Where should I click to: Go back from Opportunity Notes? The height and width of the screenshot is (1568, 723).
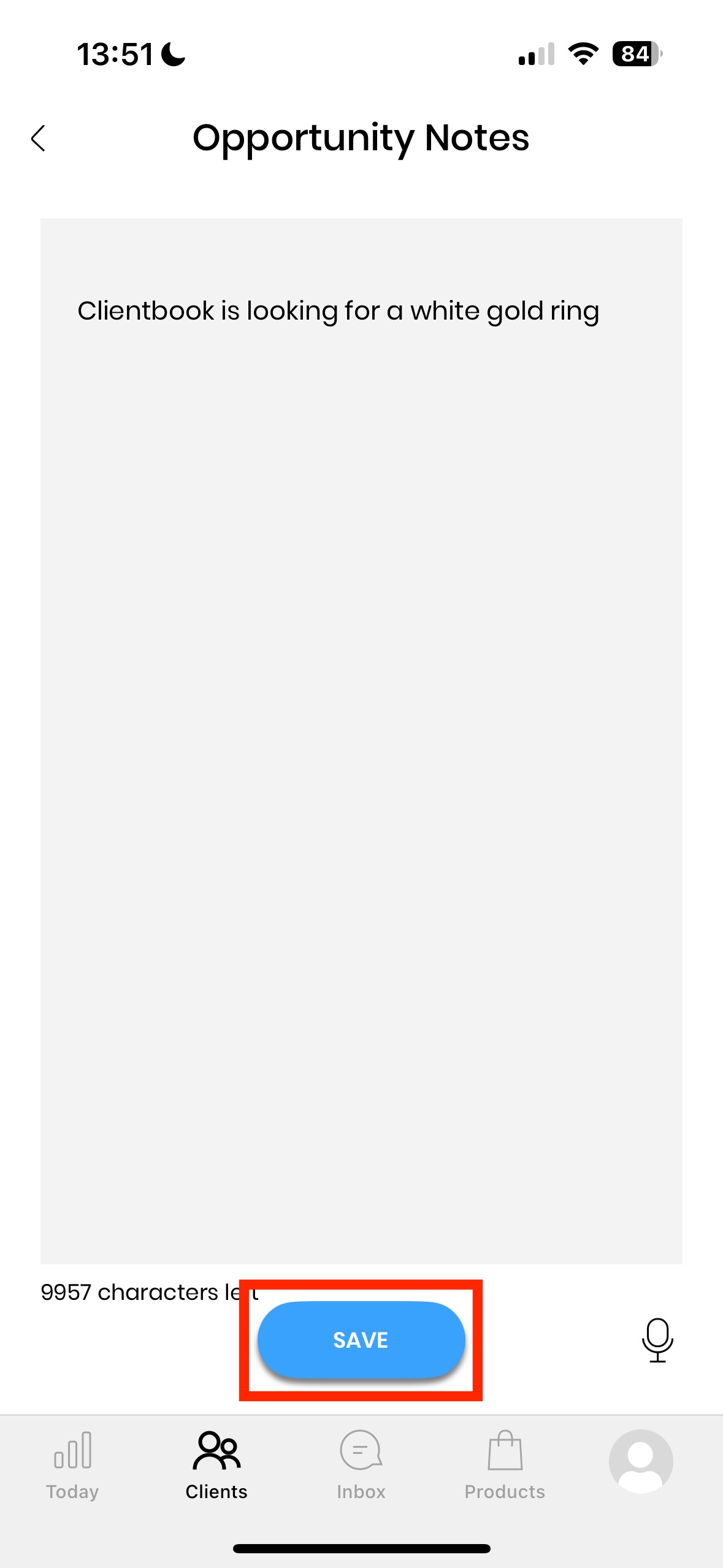pyautogui.click(x=39, y=138)
